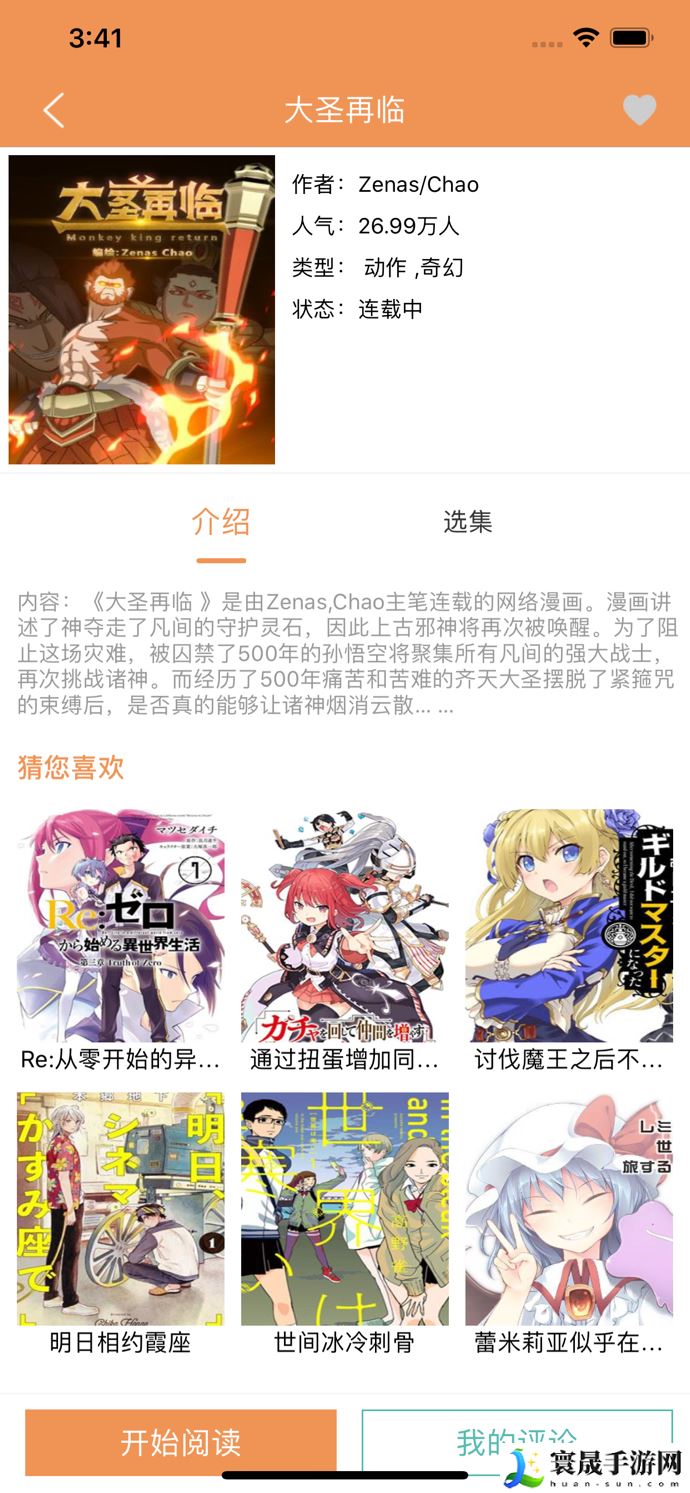Switch to the 选集 tab

pos(467,522)
